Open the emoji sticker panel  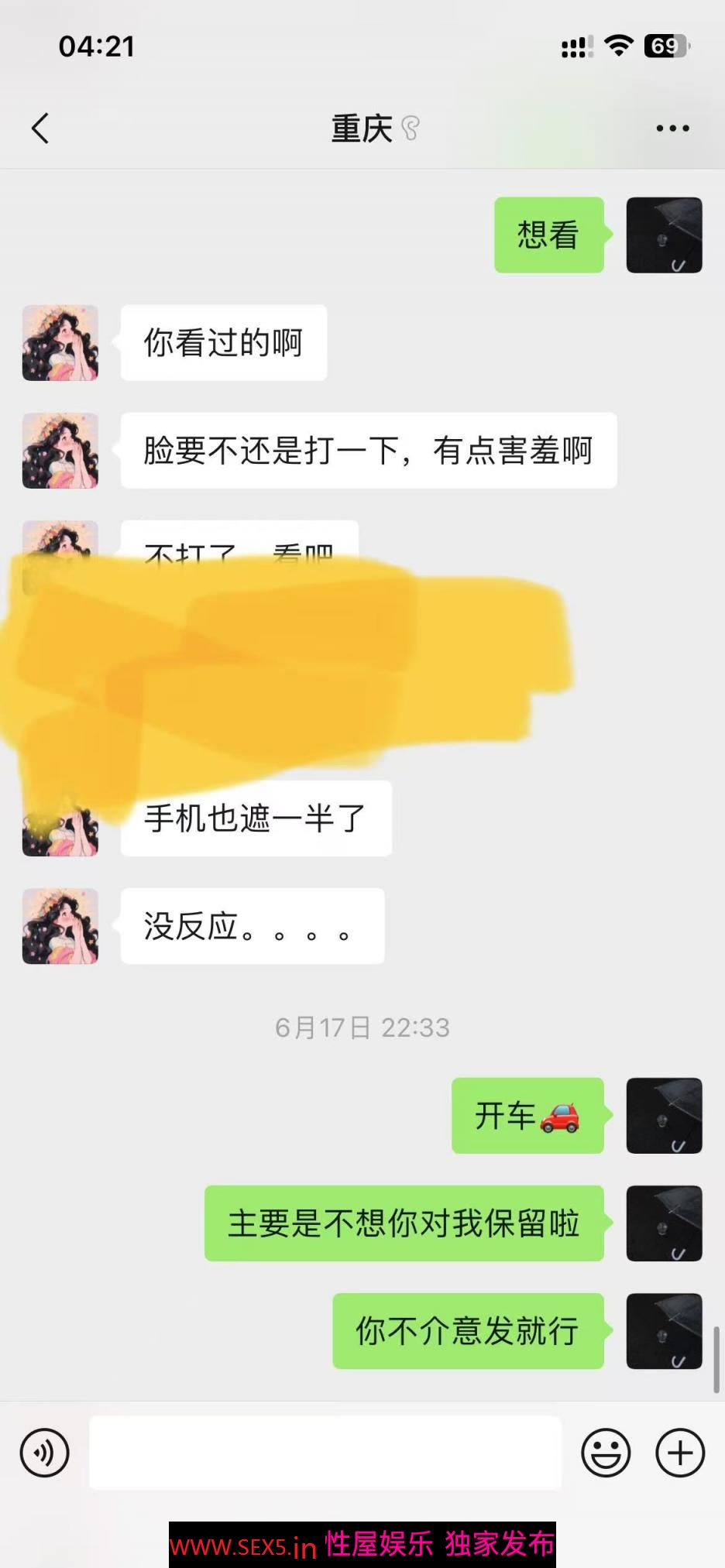tap(606, 1453)
